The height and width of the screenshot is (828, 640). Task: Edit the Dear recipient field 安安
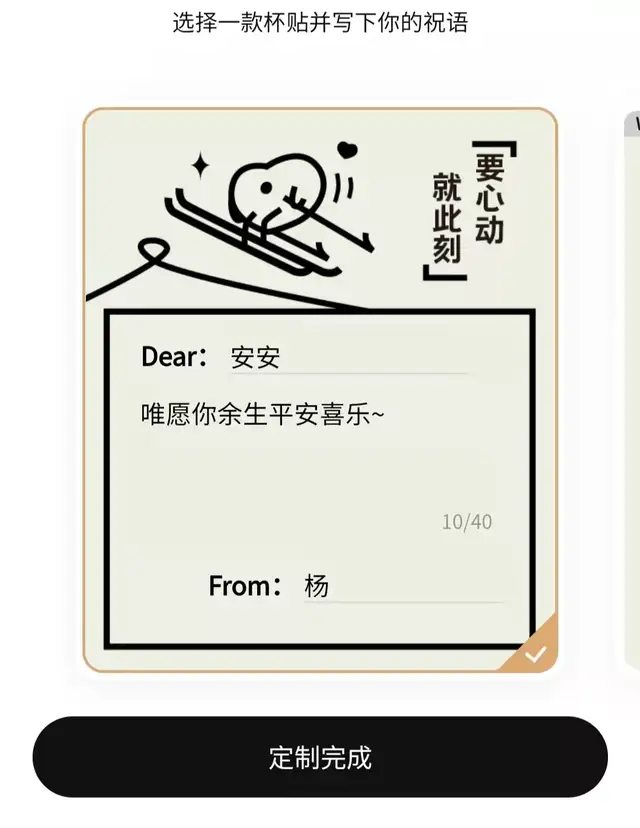(345, 357)
